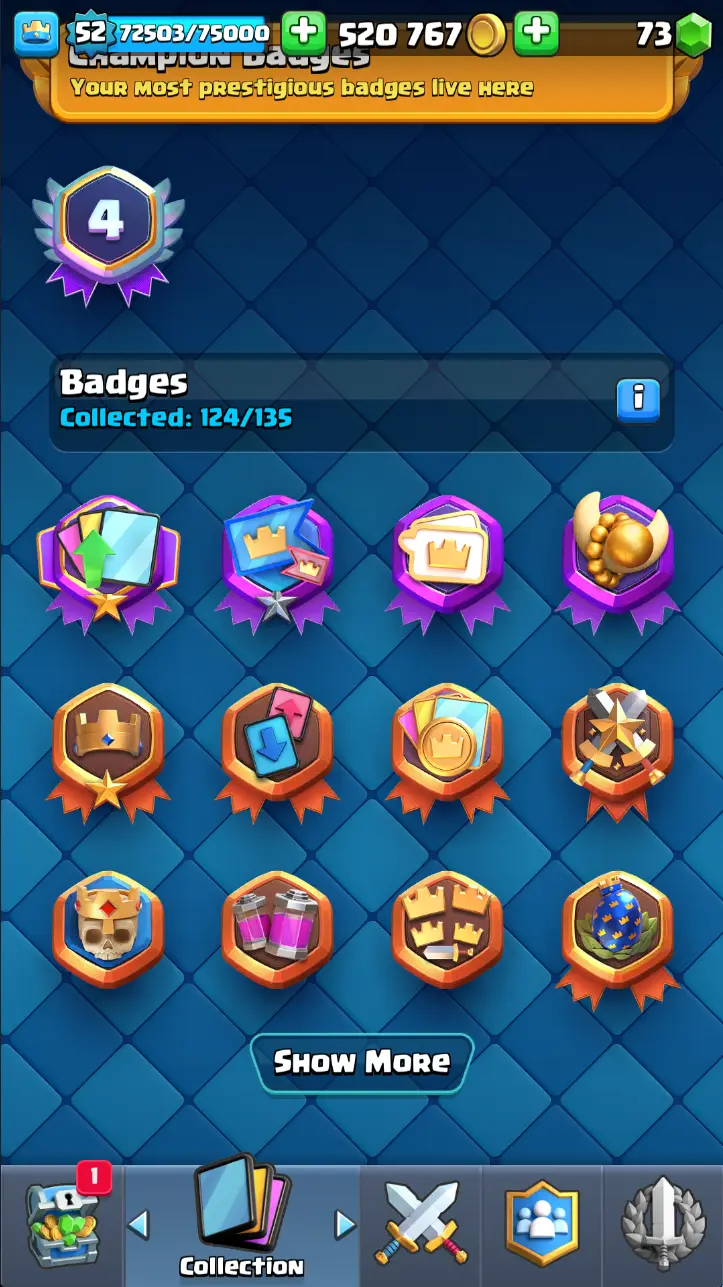The width and height of the screenshot is (723, 1287).
Task: Open the Badges info button
Action: point(638,400)
